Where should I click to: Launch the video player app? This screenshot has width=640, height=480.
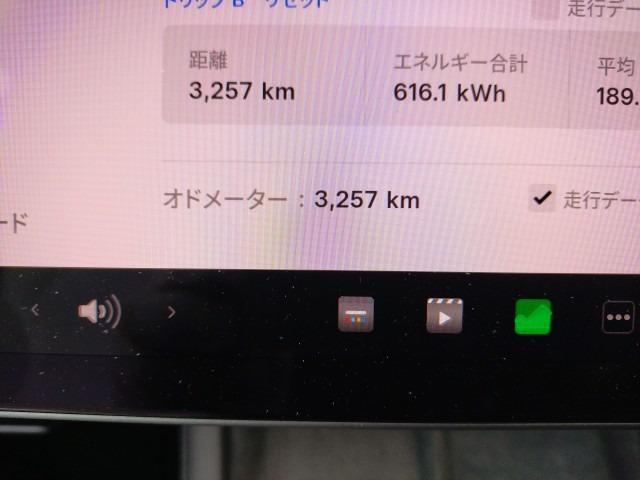(x=444, y=316)
